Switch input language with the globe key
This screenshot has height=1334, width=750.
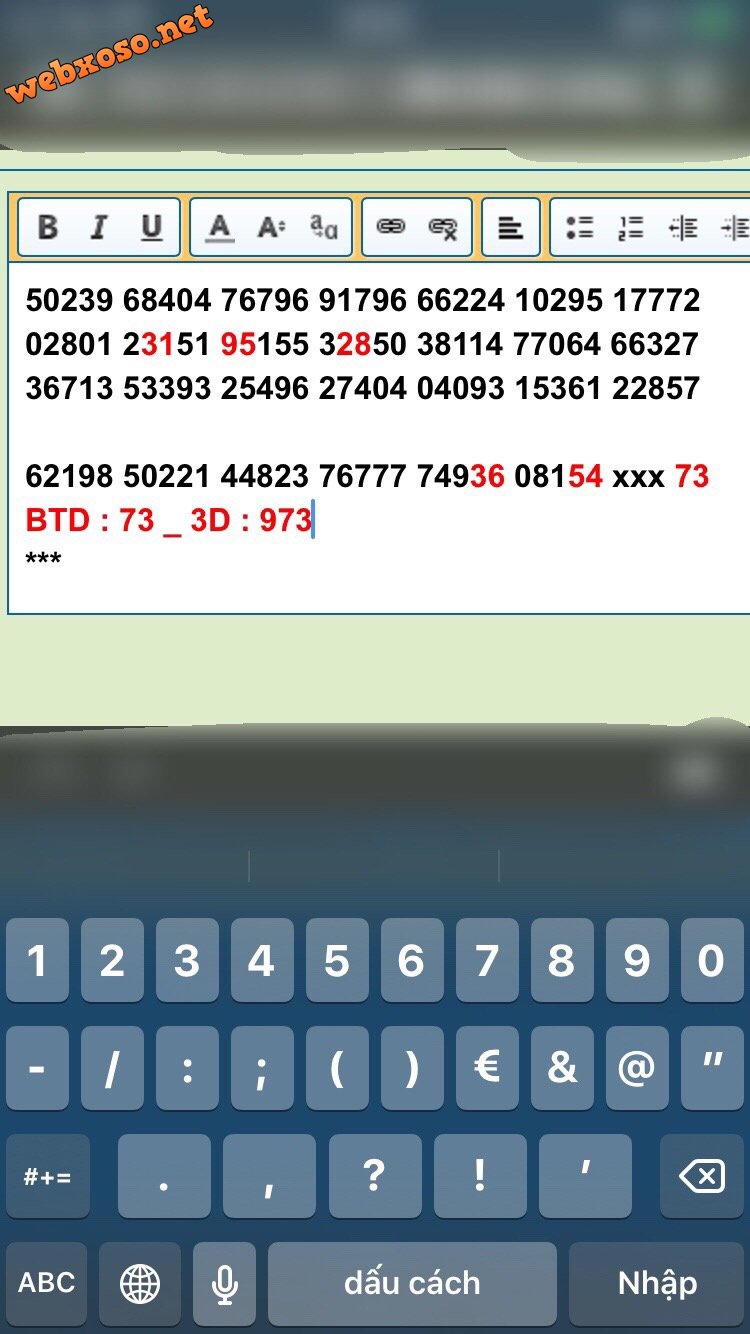point(139,1283)
